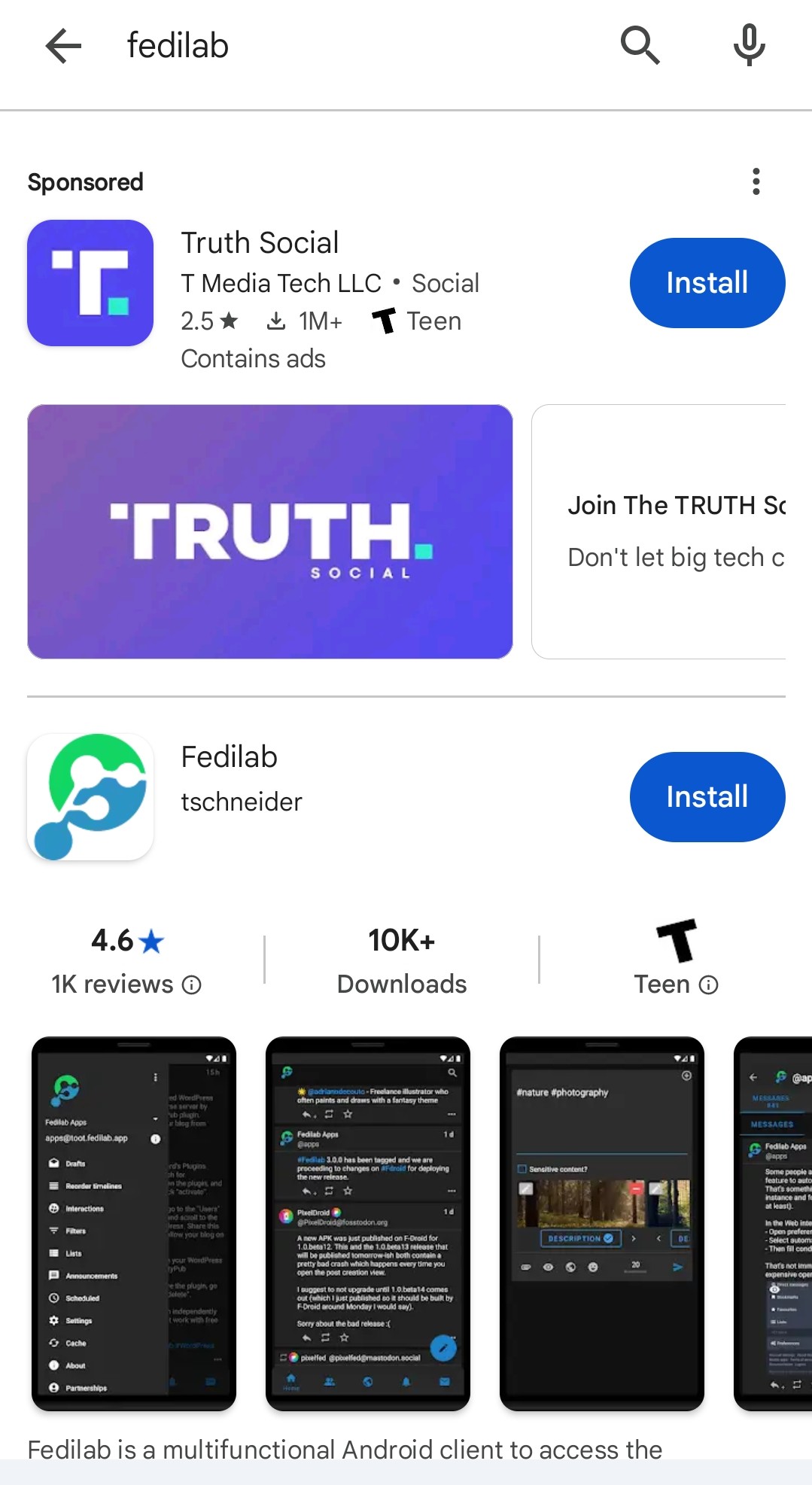
Task: Open the sponsored ad overflow menu
Action: point(756,181)
